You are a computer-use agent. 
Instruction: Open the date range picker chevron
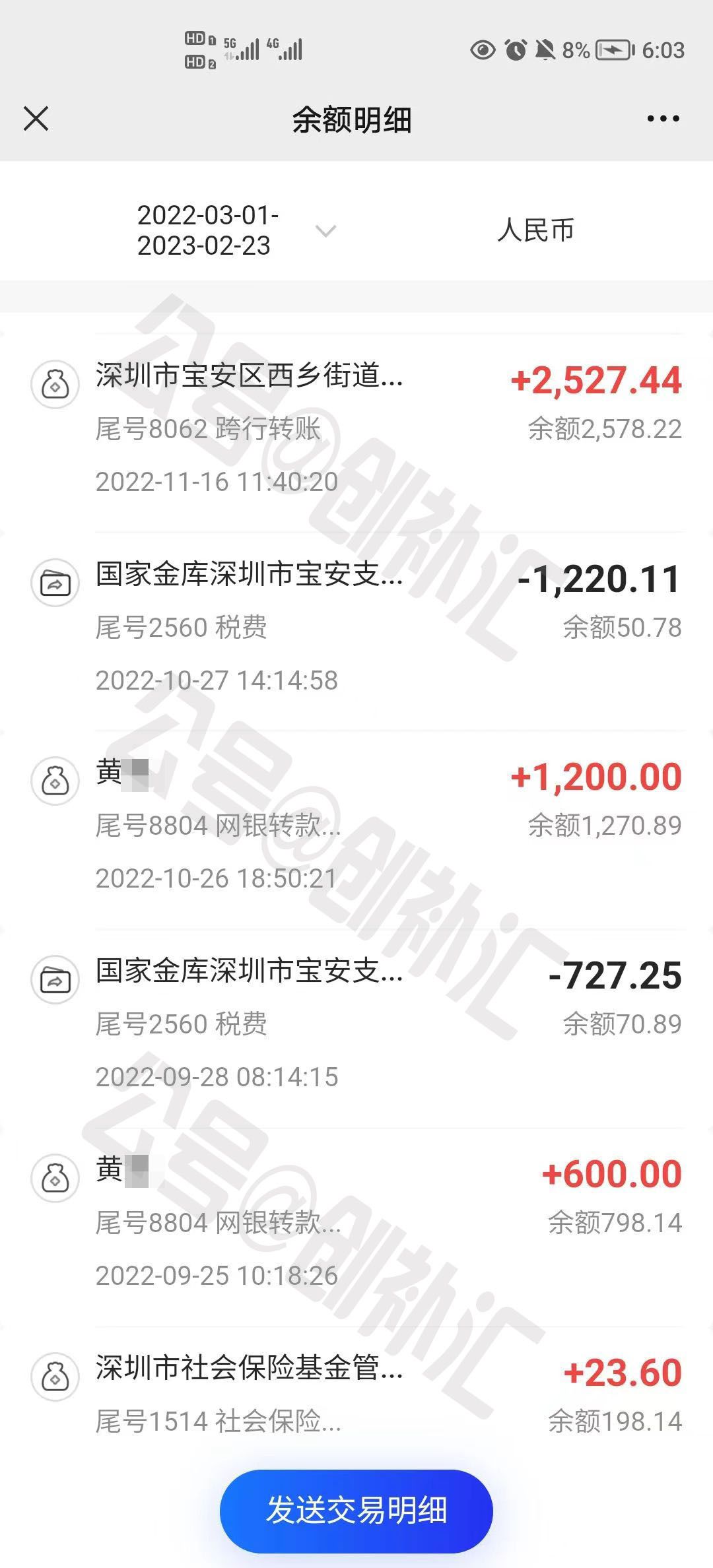[325, 231]
